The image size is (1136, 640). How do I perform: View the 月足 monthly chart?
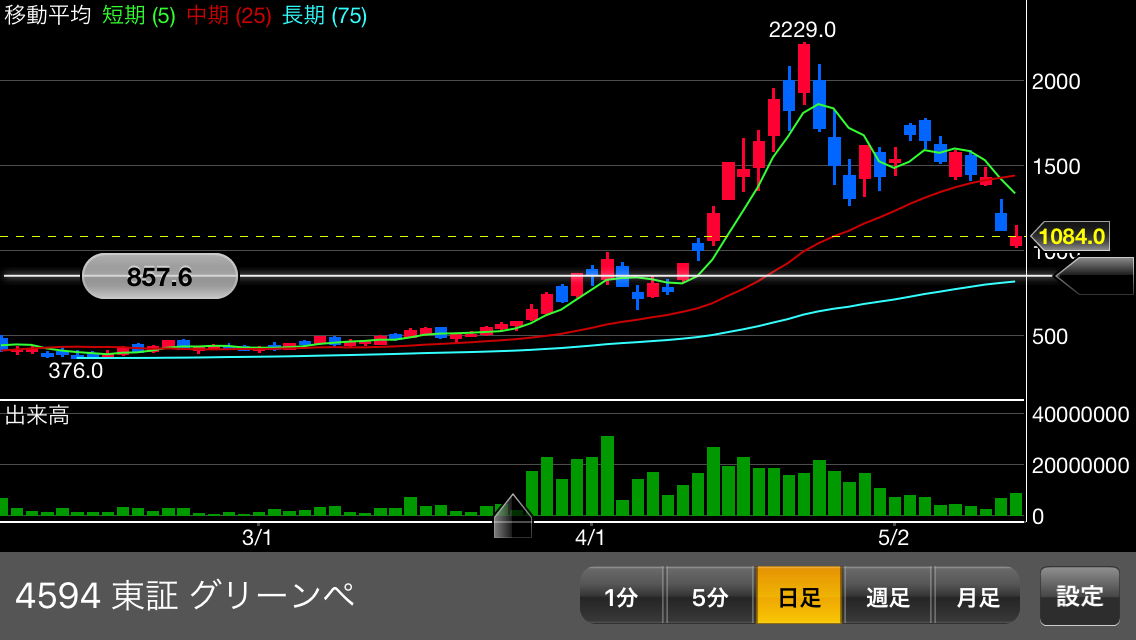pos(977,596)
